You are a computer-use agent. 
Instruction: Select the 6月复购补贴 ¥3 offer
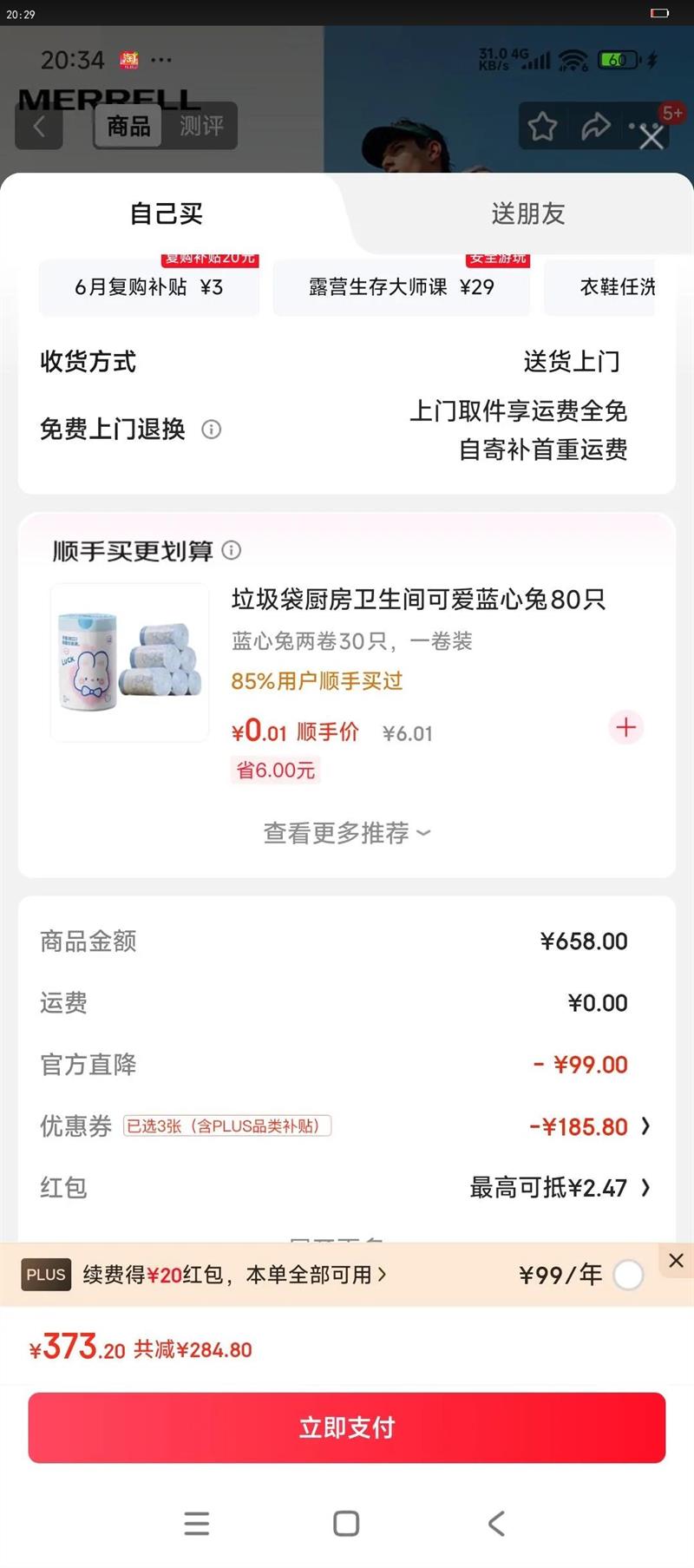click(x=149, y=287)
